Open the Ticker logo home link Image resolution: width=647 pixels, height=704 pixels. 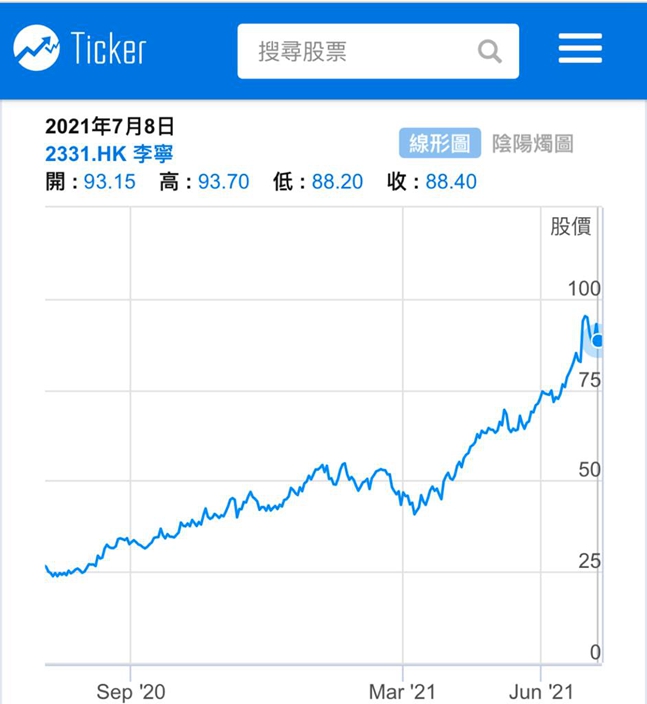[80, 48]
